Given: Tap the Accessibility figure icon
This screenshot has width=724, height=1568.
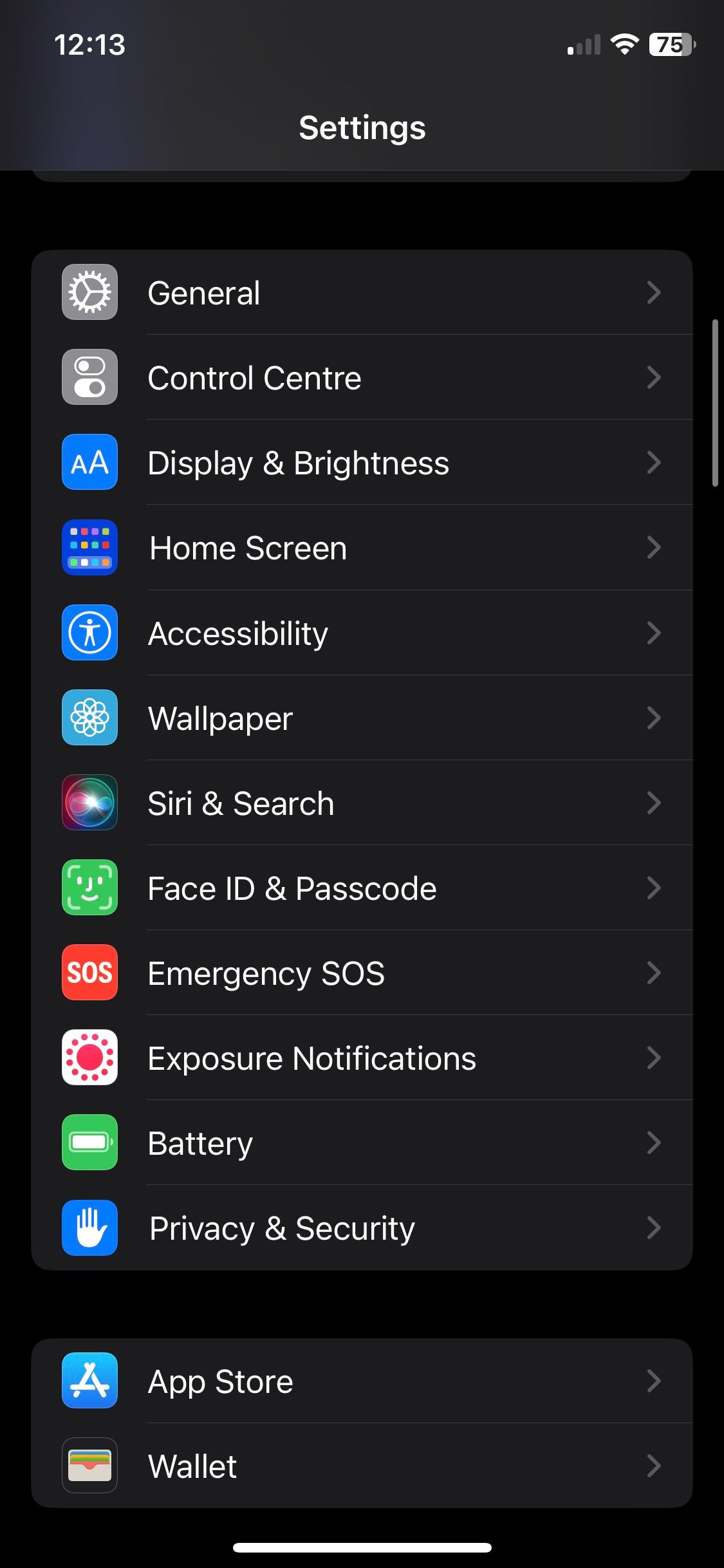Looking at the screenshot, I should point(89,632).
